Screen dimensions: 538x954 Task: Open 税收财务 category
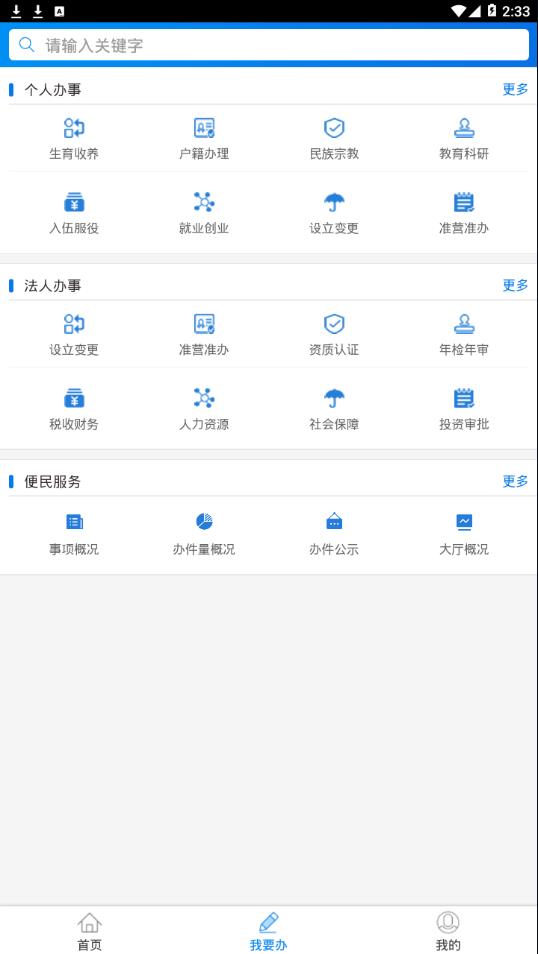(x=74, y=409)
